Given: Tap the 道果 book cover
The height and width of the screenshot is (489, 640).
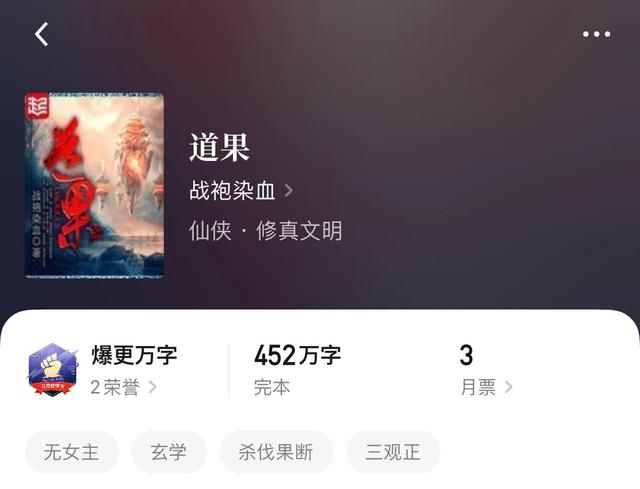Looking at the screenshot, I should pos(94,186).
